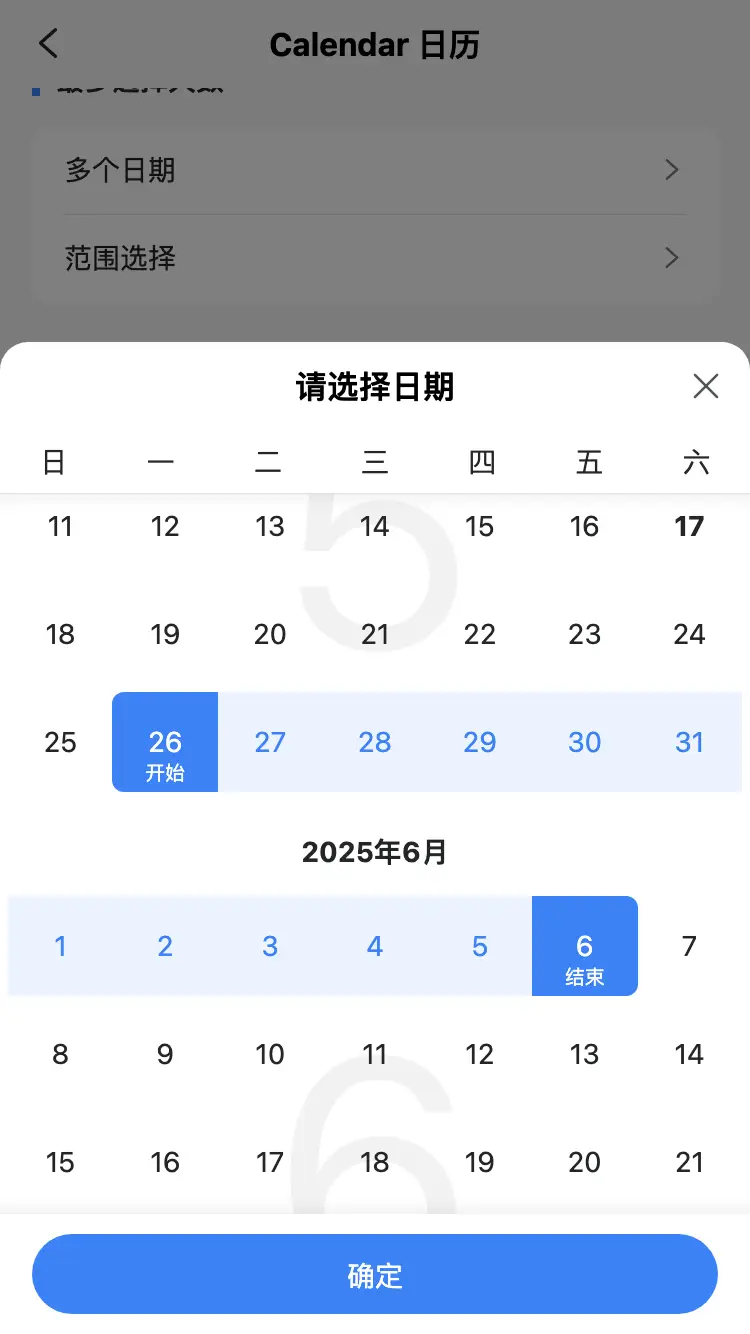Choose May 25 in the calendar
The image size is (750, 1334).
coord(60,742)
